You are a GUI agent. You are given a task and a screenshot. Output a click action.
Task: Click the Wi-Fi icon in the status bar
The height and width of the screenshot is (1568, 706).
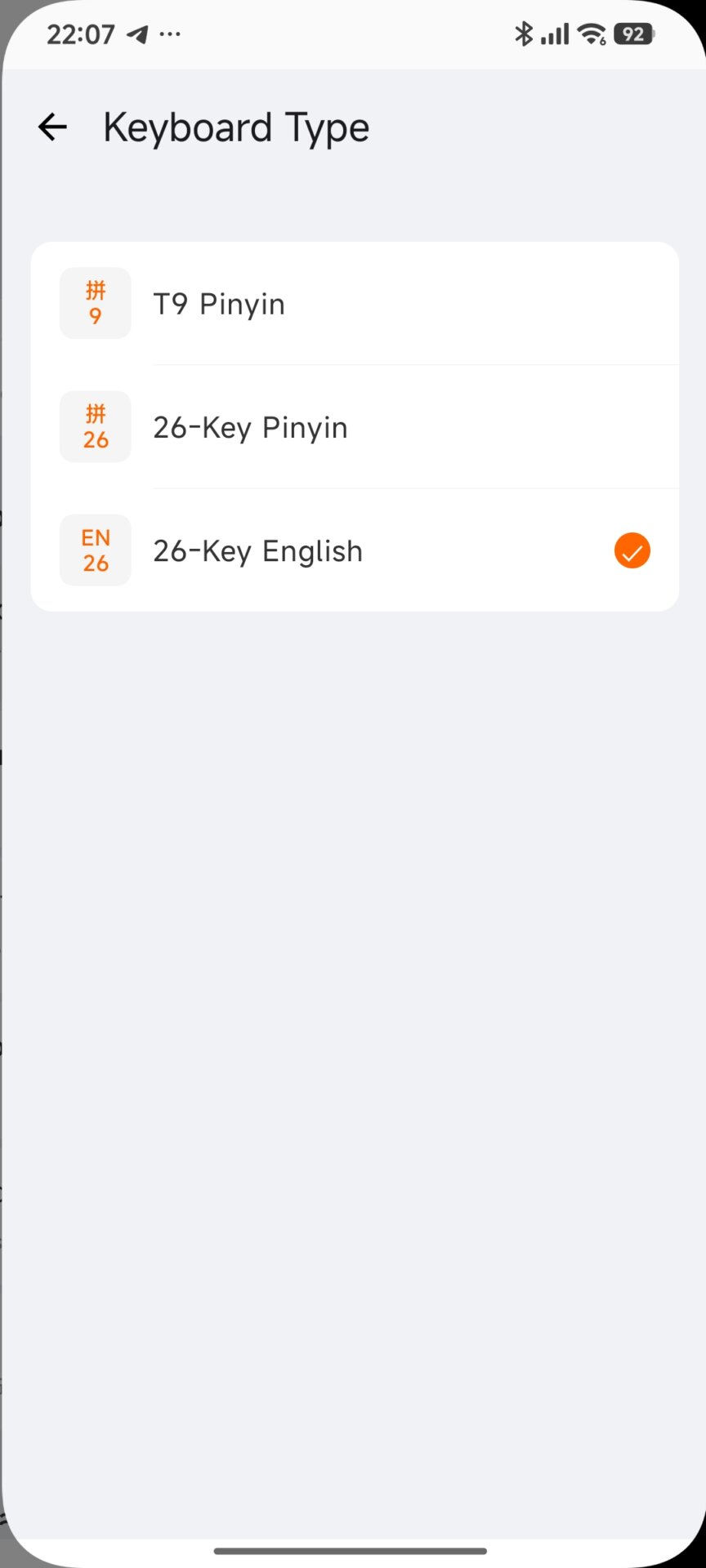point(590,33)
